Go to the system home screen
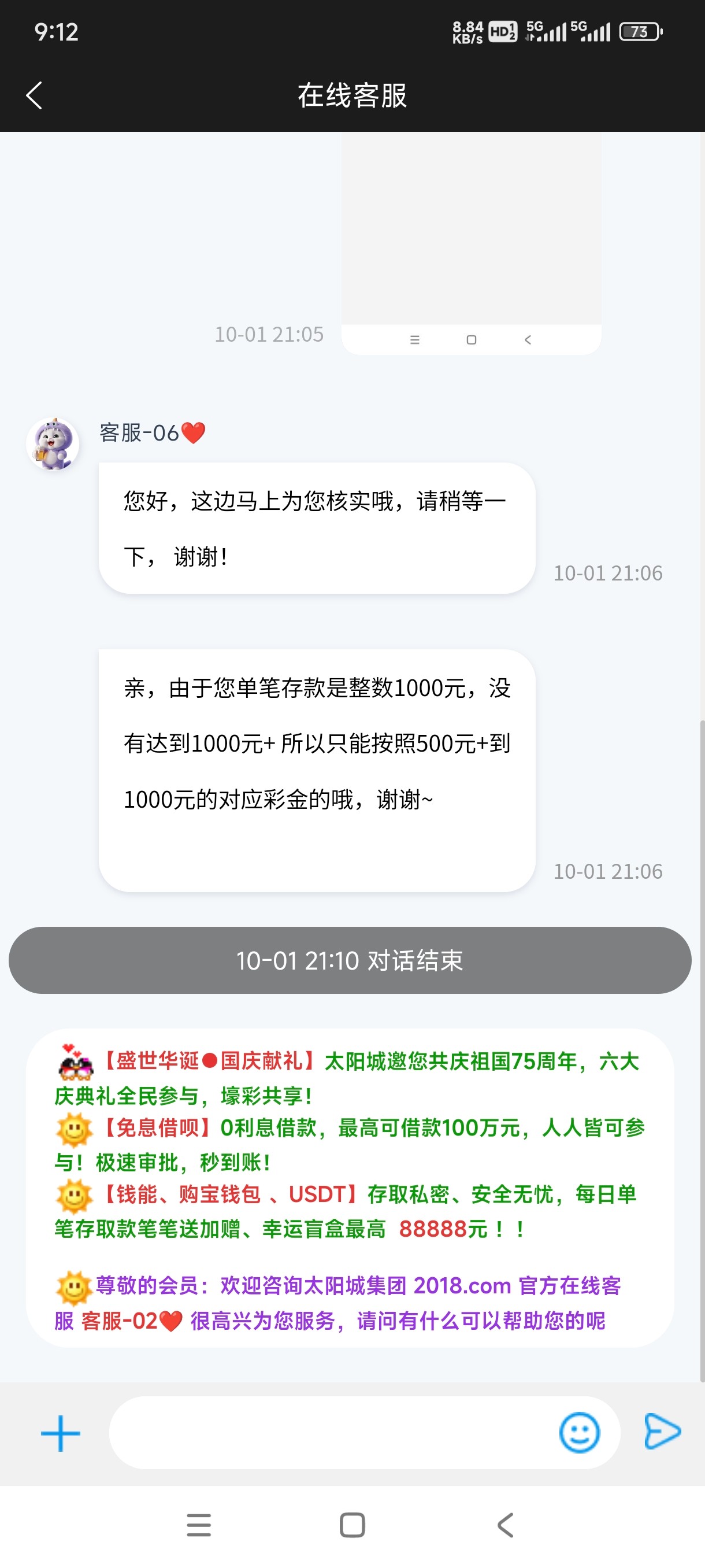 click(352, 1525)
